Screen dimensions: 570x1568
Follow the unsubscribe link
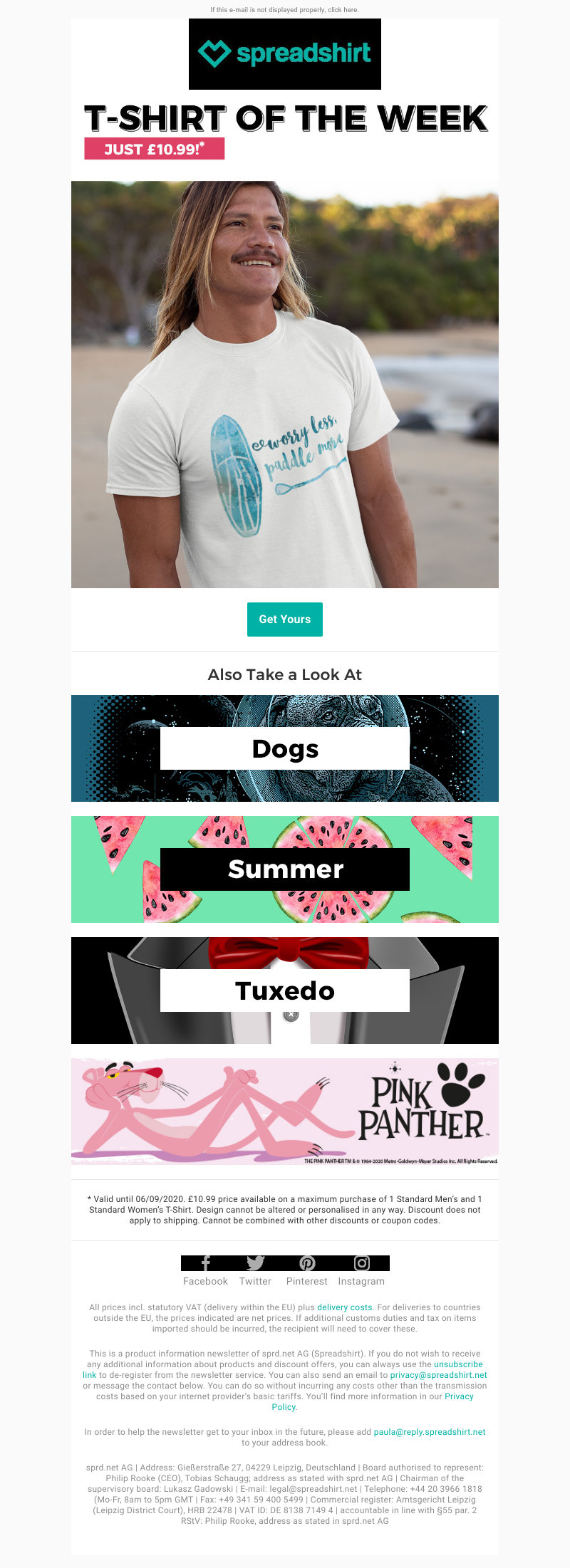pos(458,1364)
